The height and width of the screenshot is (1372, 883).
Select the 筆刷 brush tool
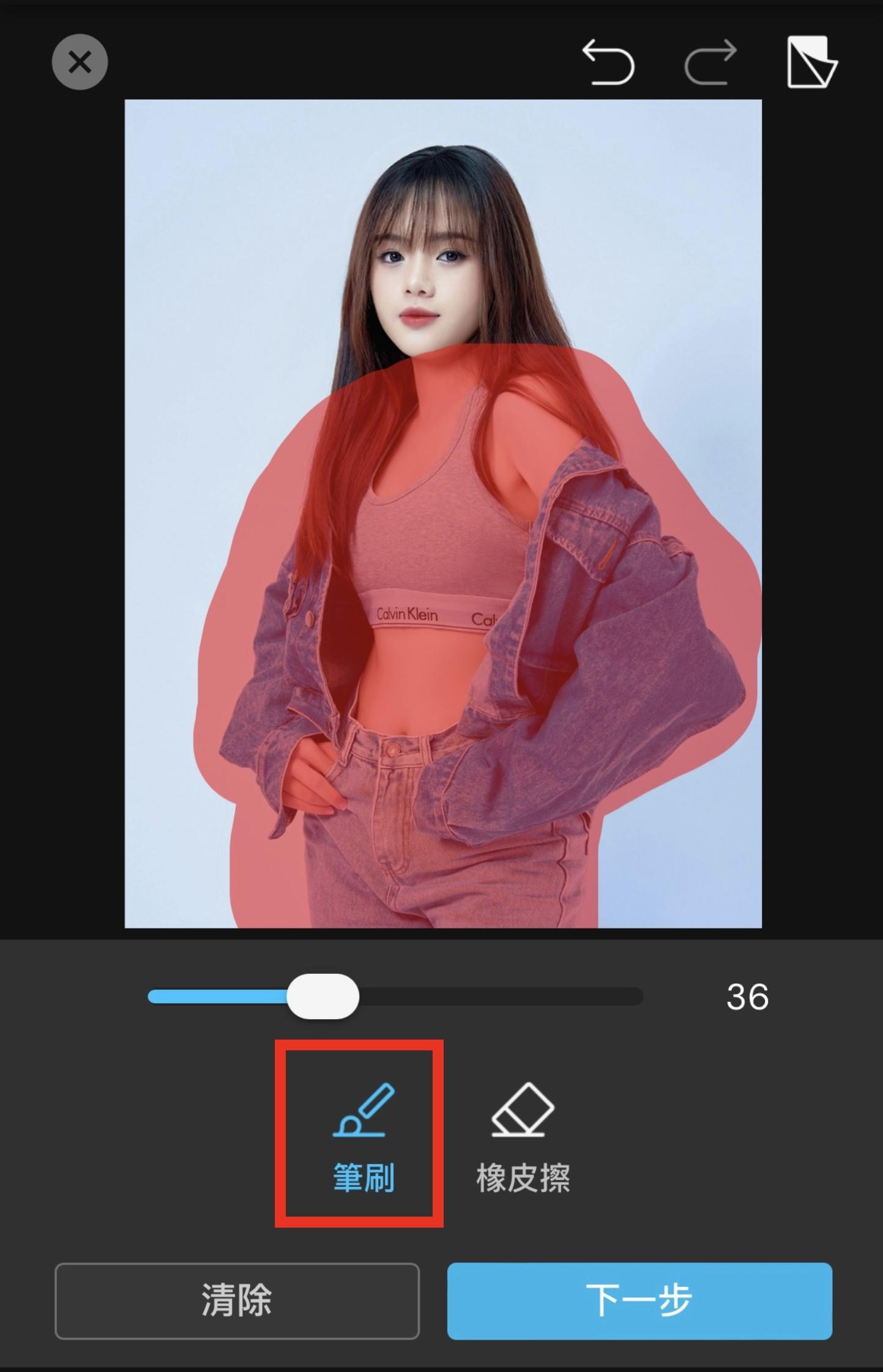[363, 1137]
